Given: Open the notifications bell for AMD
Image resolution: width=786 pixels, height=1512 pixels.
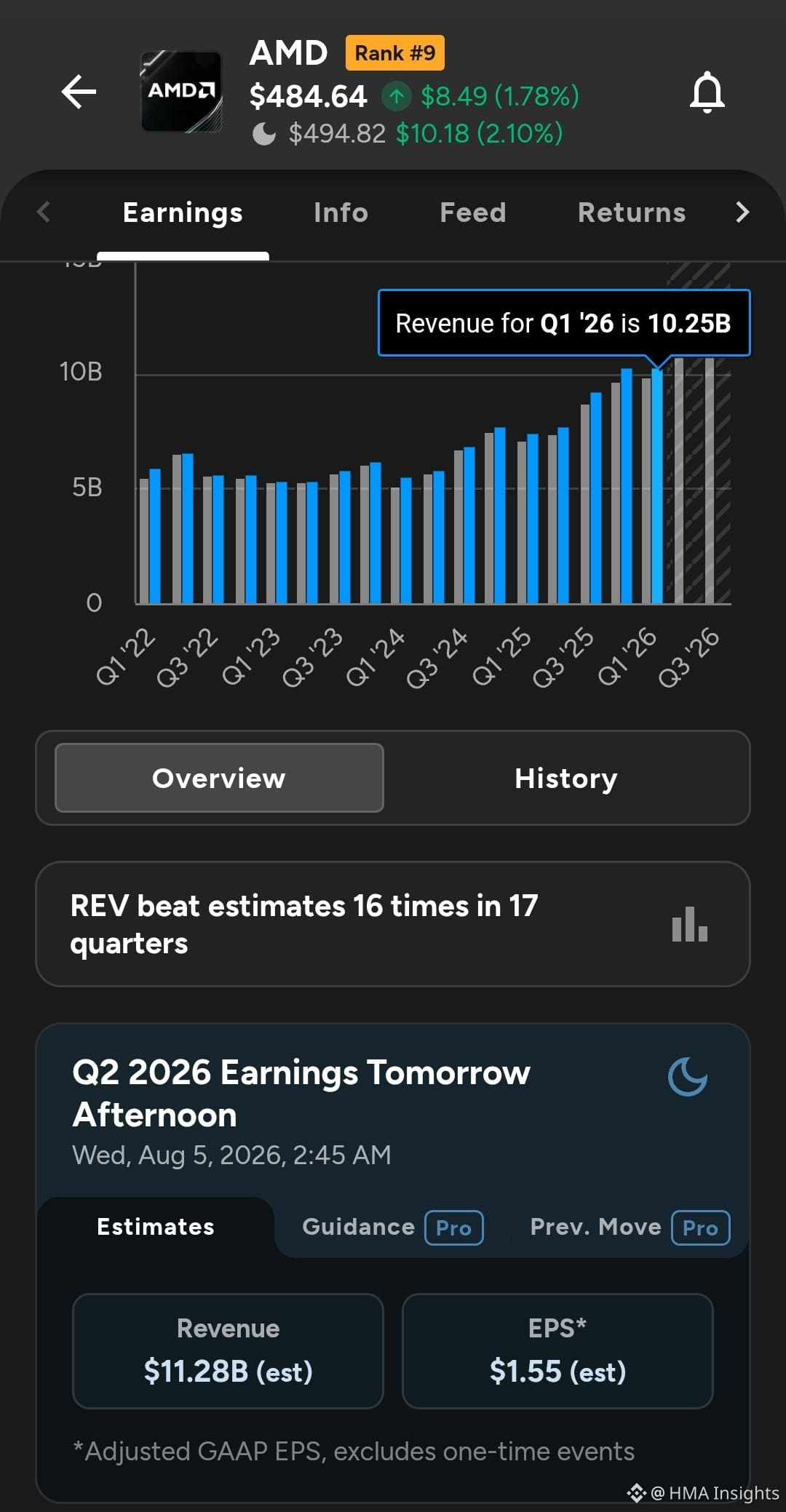Looking at the screenshot, I should [x=707, y=92].
